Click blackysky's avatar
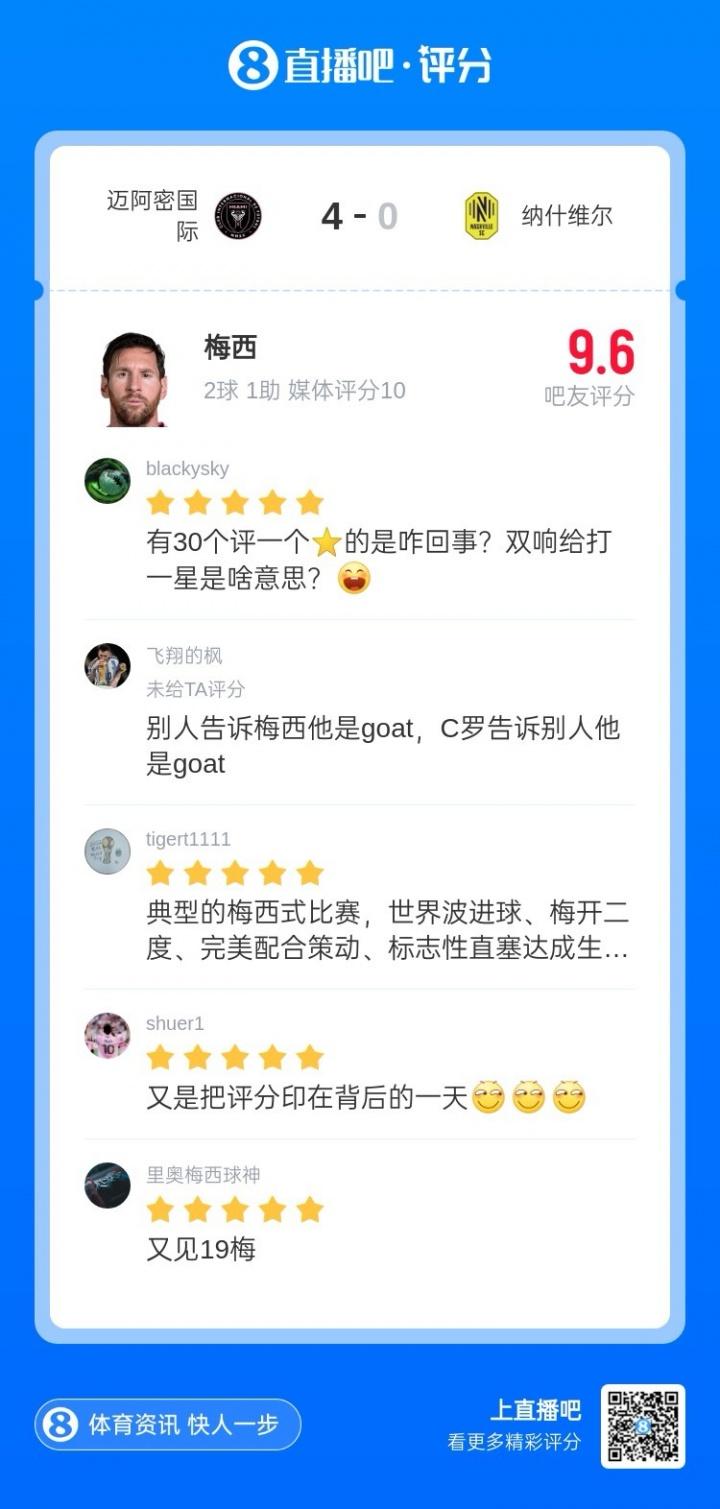Image resolution: width=720 pixels, height=1509 pixels. pyautogui.click(x=108, y=481)
